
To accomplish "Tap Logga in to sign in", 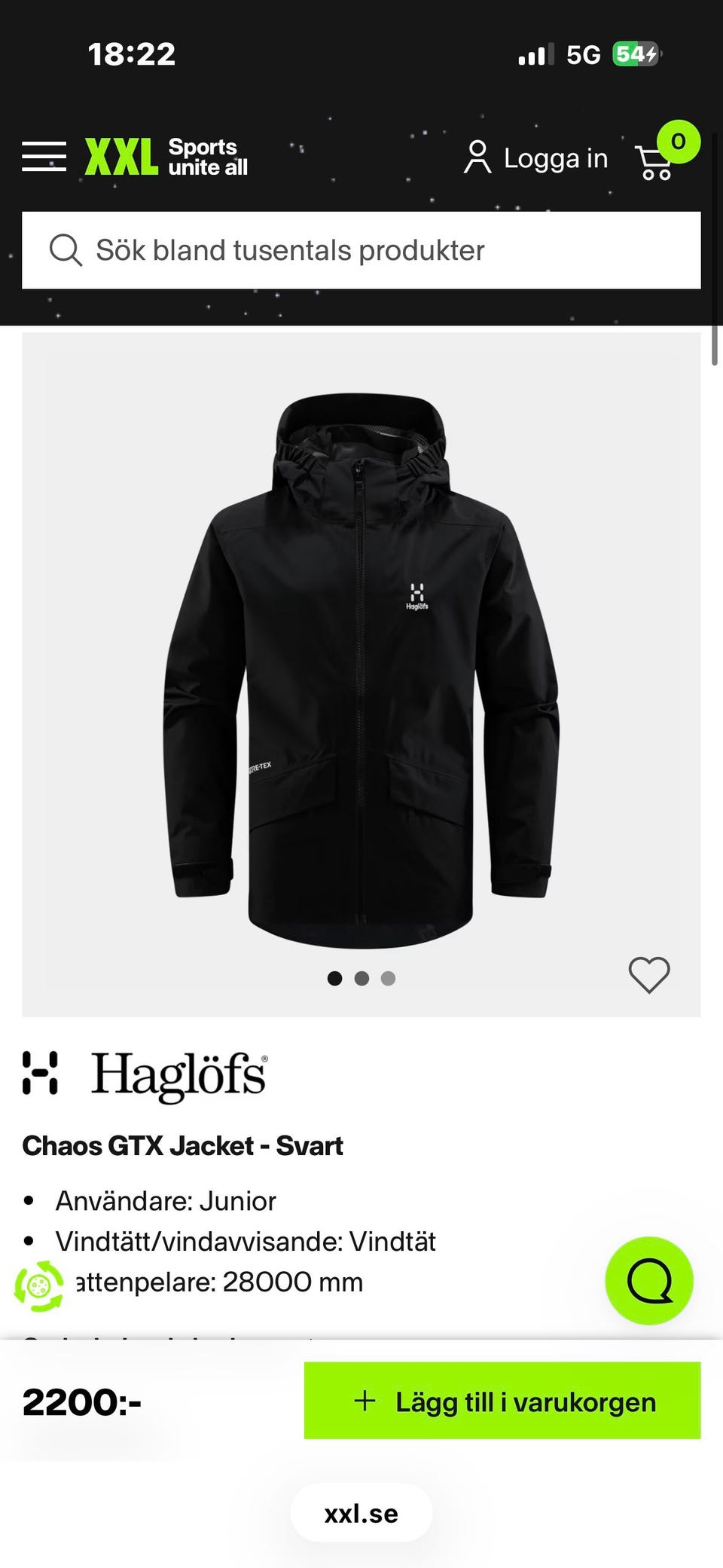I will pos(536,158).
